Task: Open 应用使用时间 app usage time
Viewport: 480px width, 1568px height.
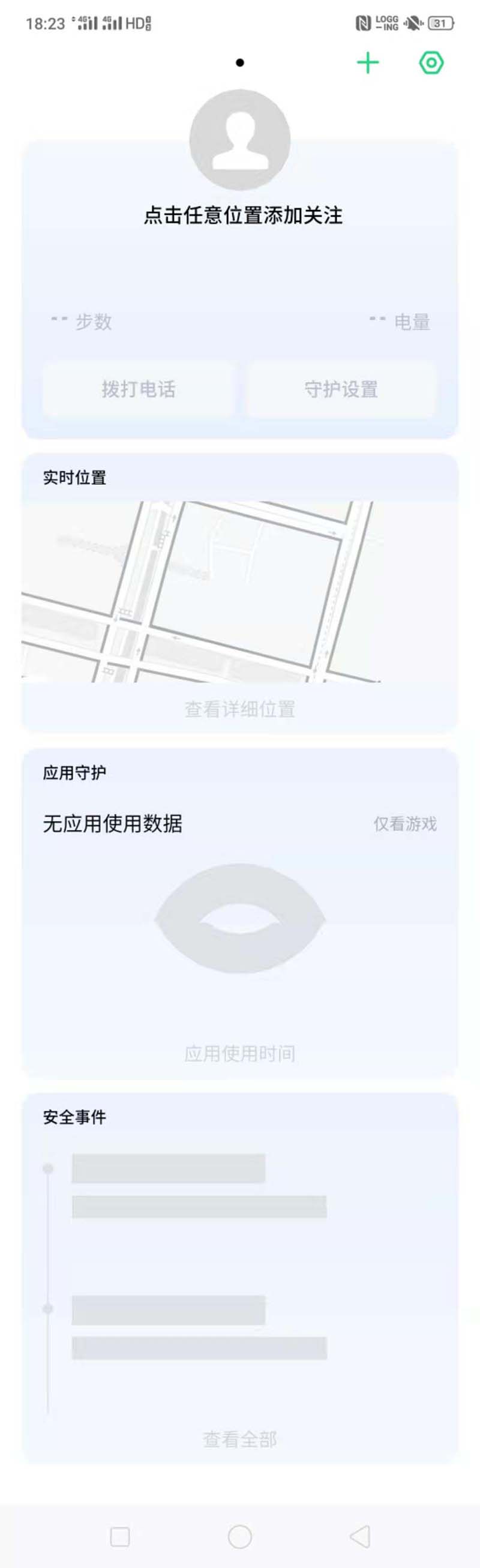Action: (239, 1053)
